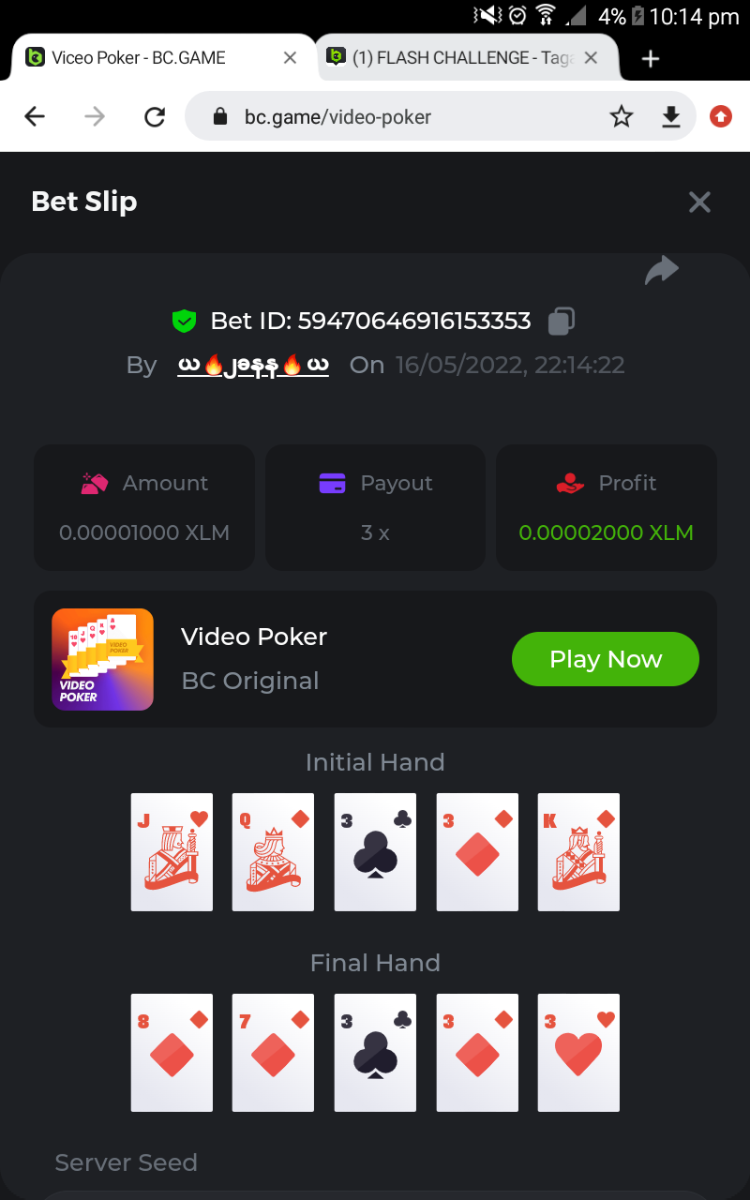The width and height of the screenshot is (750, 1200).
Task: Close the Viceo Poker browser tab
Action: coord(290,58)
